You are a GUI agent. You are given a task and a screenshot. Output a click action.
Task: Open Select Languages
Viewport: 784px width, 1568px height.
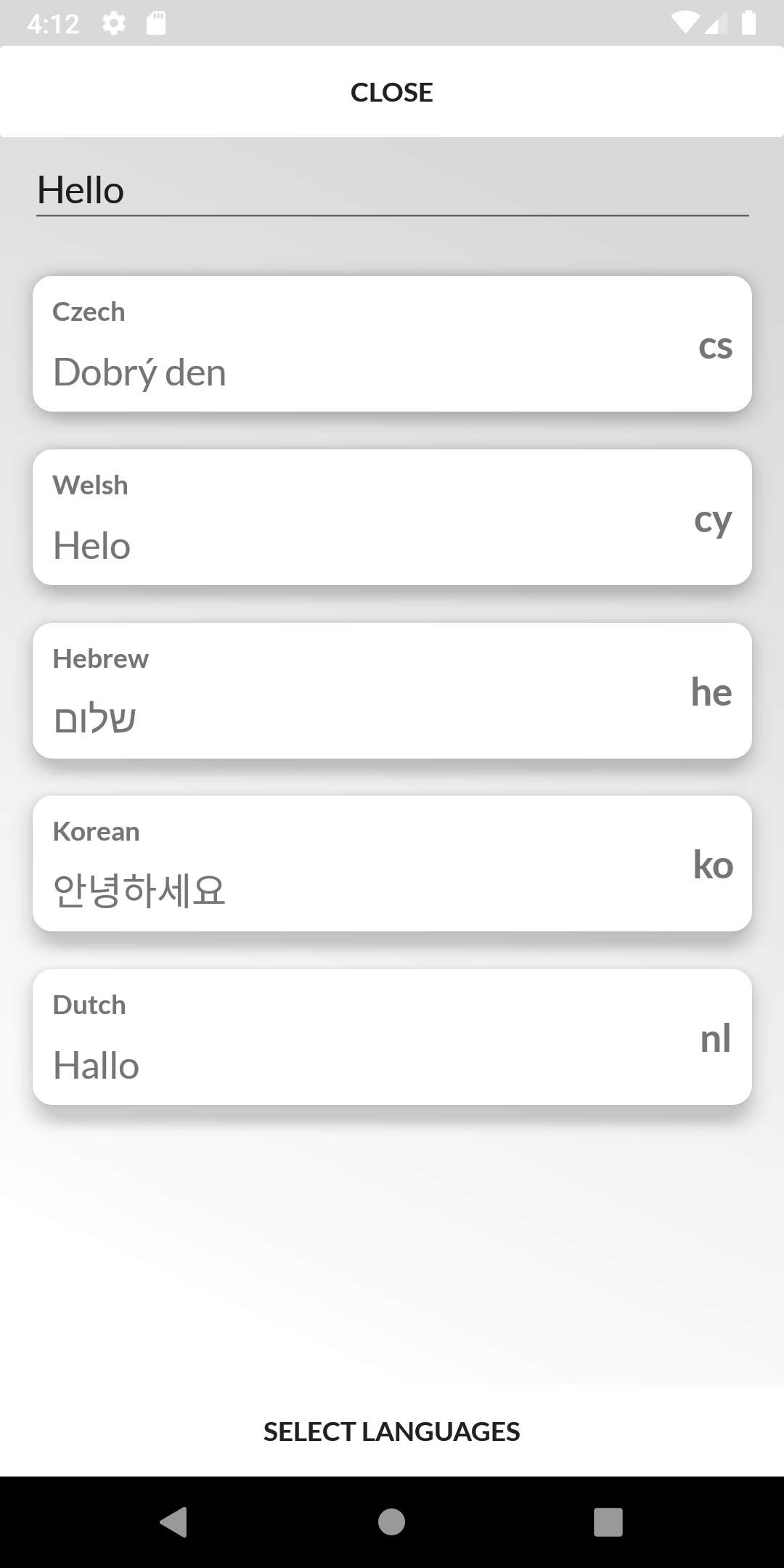(x=392, y=1431)
